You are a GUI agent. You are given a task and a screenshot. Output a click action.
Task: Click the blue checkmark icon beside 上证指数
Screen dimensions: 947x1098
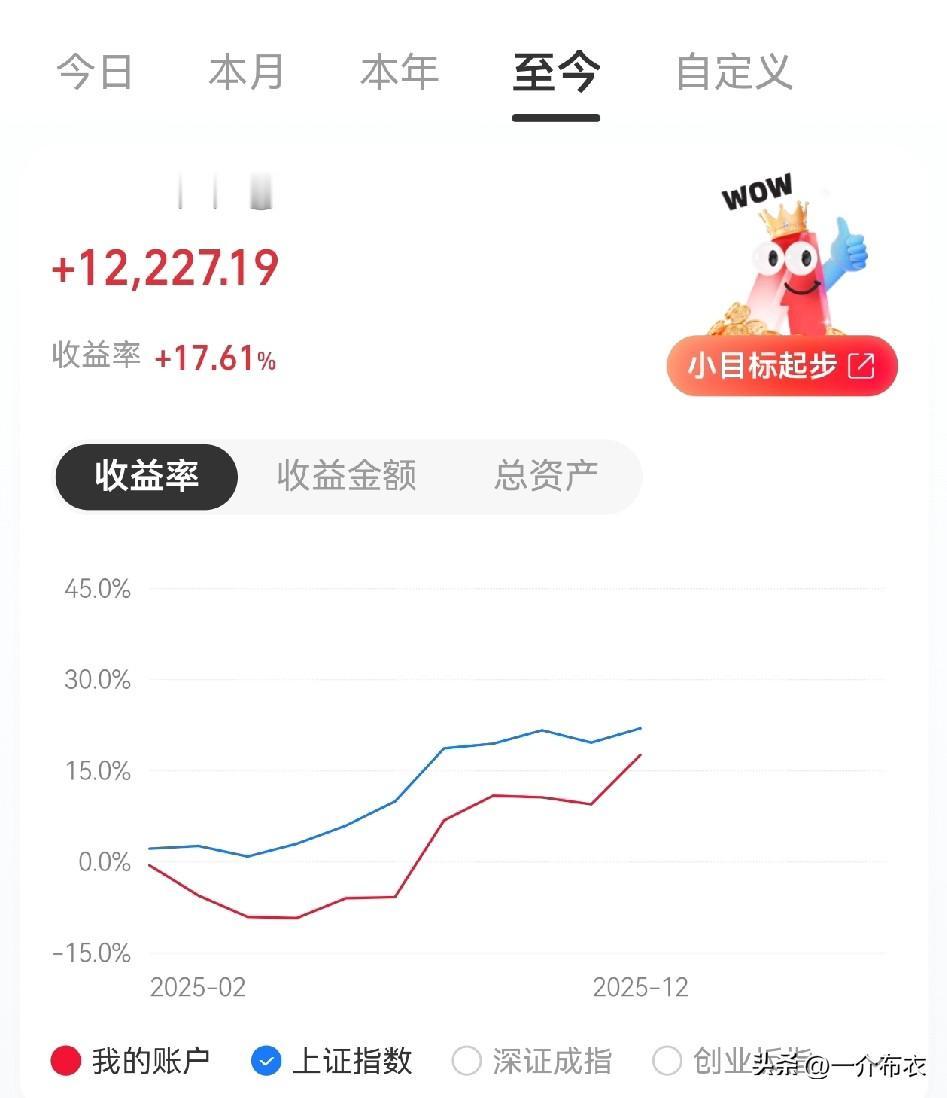(x=265, y=1062)
